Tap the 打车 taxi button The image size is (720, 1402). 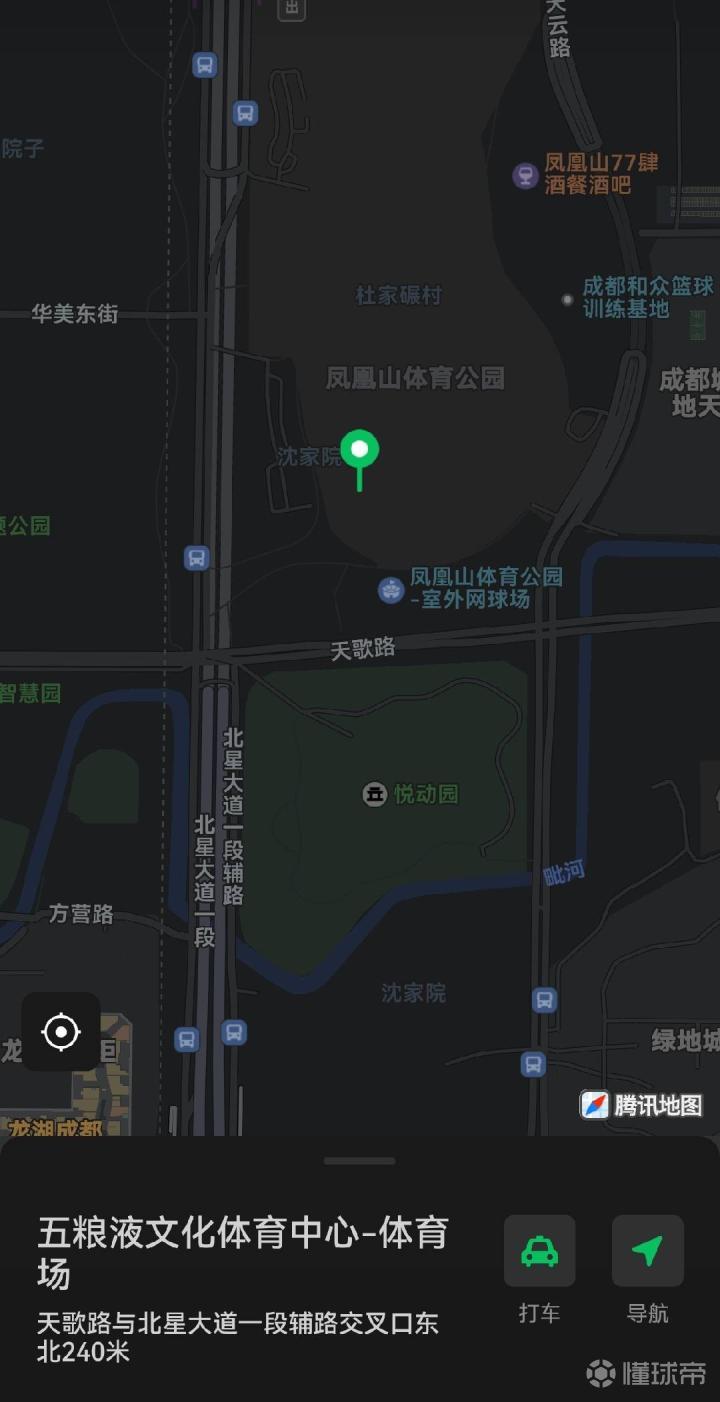(539, 1251)
